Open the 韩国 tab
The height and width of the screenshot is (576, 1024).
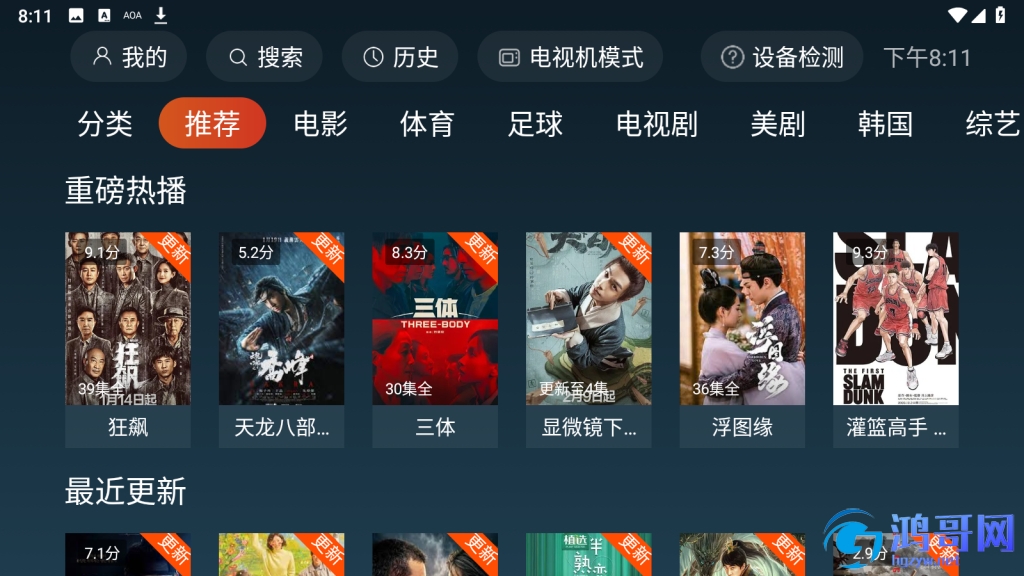coord(885,124)
